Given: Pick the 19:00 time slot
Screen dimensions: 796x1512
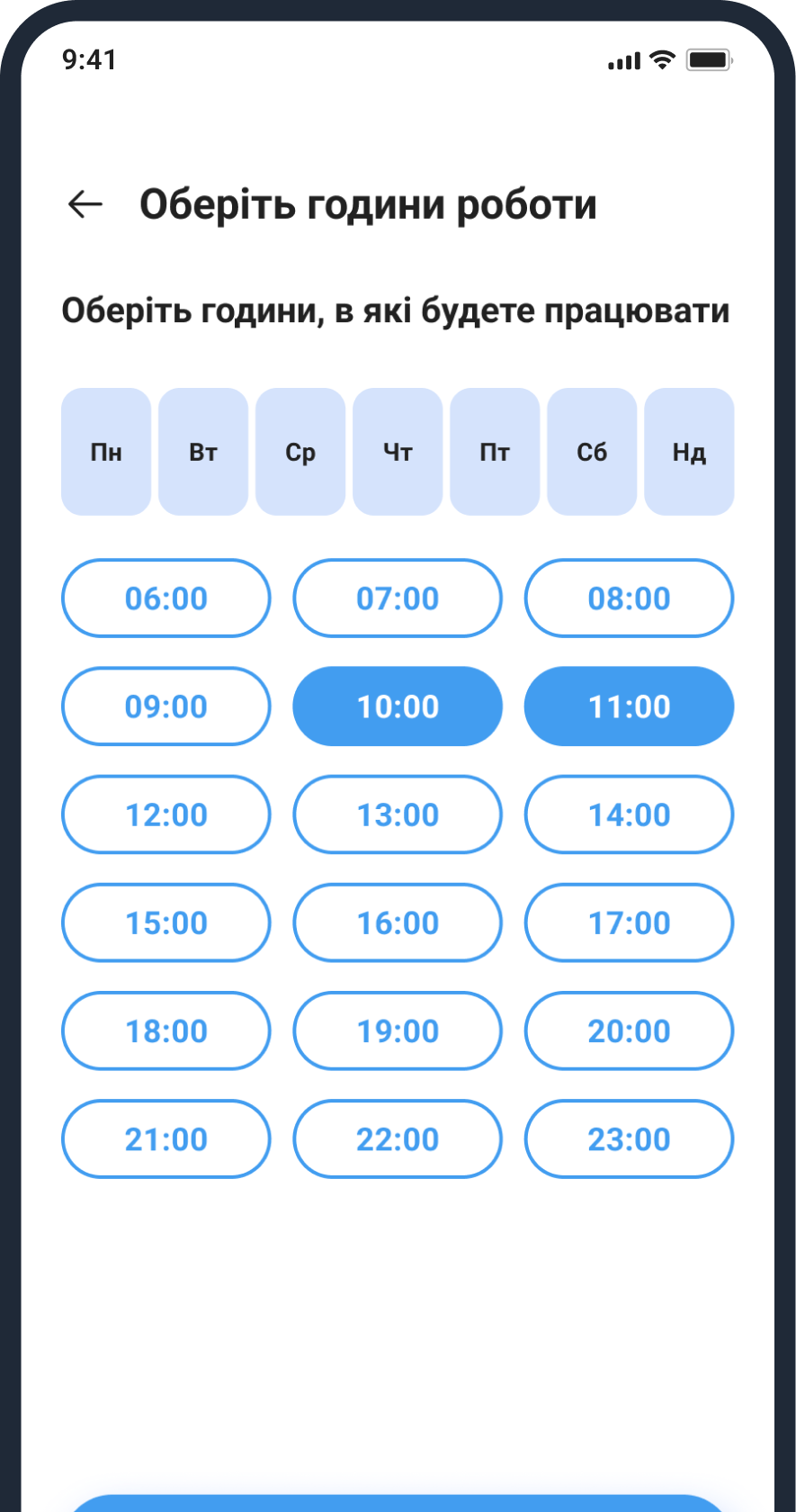Looking at the screenshot, I should point(398,1030).
